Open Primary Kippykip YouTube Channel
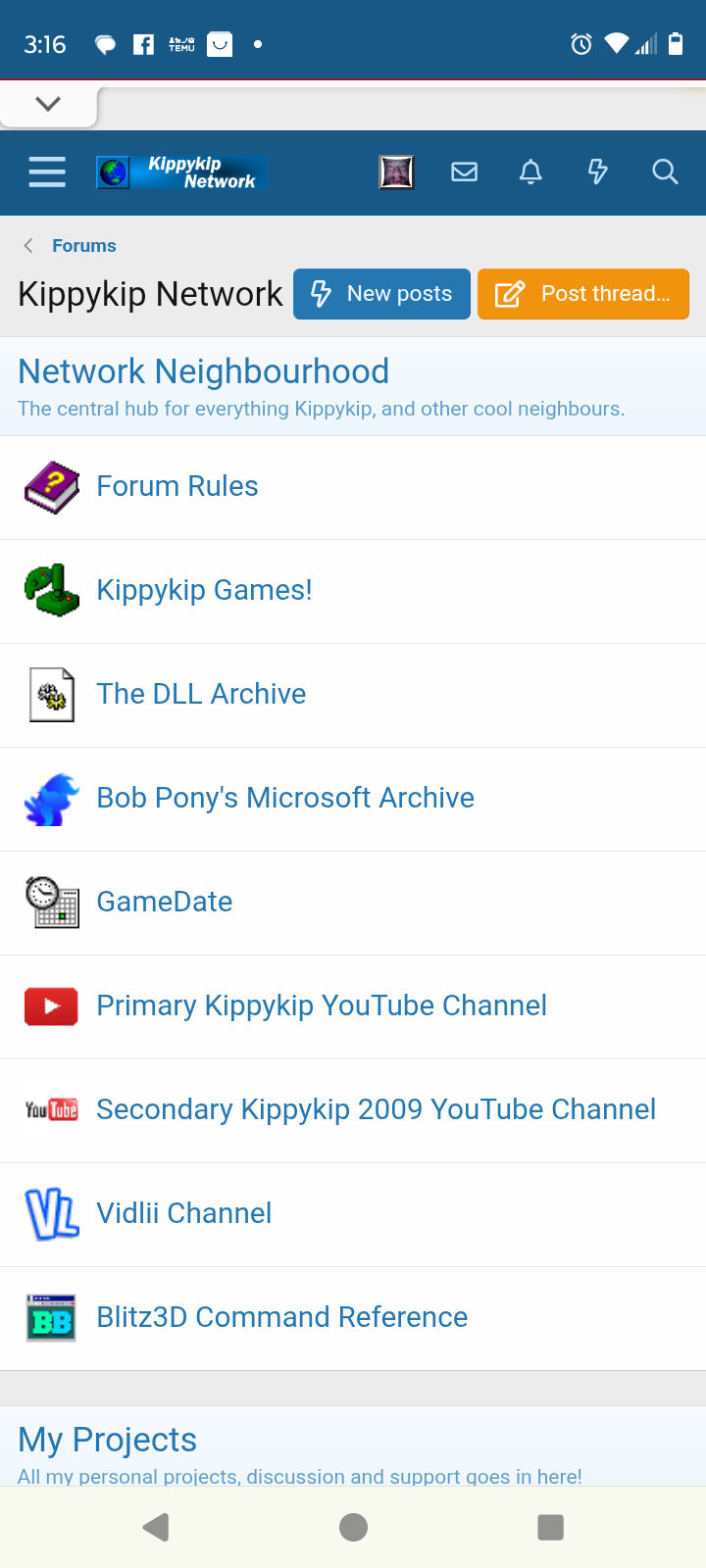Viewport: 706px width, 1568px height. tap(321, 1005)
